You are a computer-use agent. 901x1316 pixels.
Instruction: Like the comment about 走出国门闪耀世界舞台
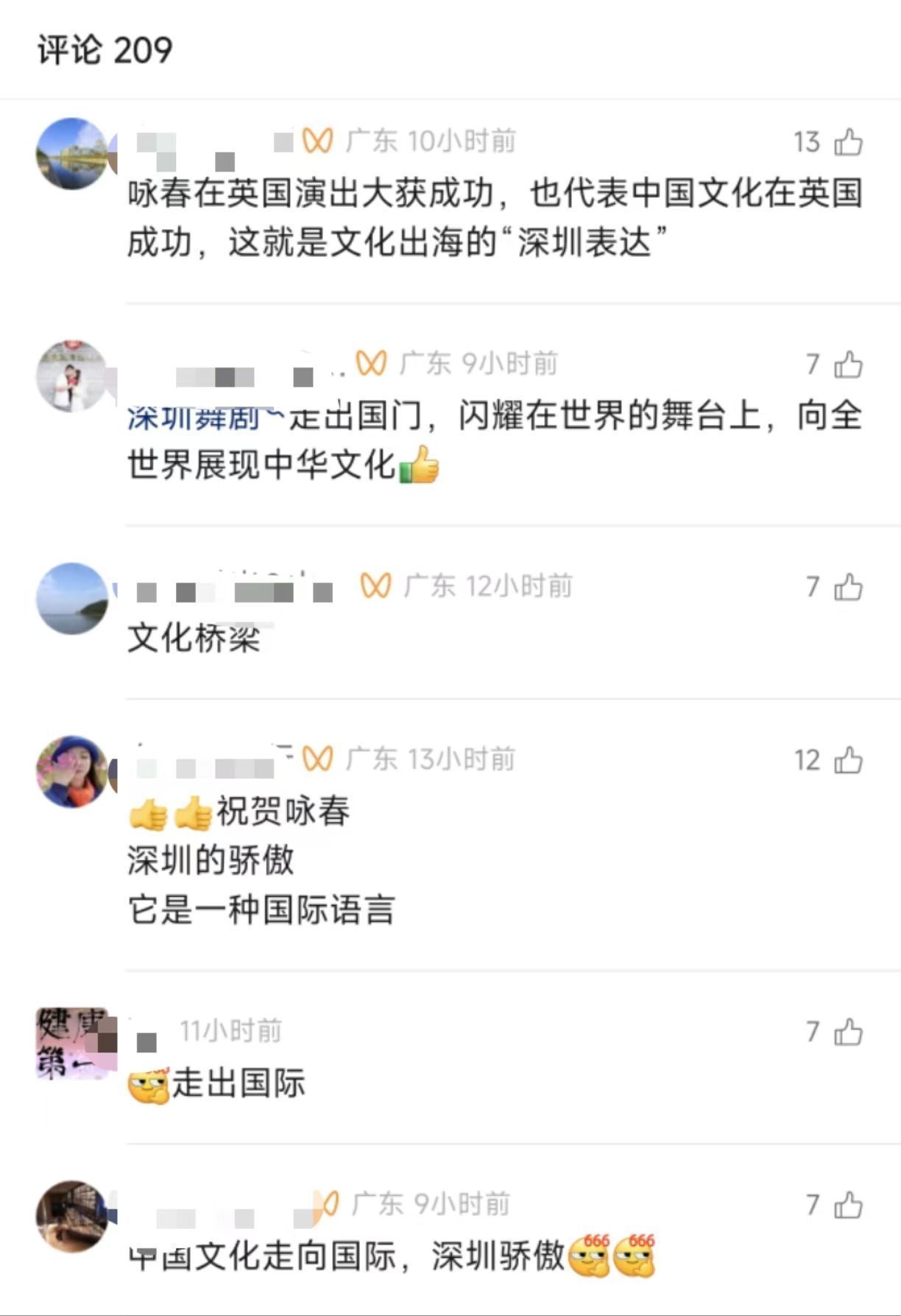848,365
